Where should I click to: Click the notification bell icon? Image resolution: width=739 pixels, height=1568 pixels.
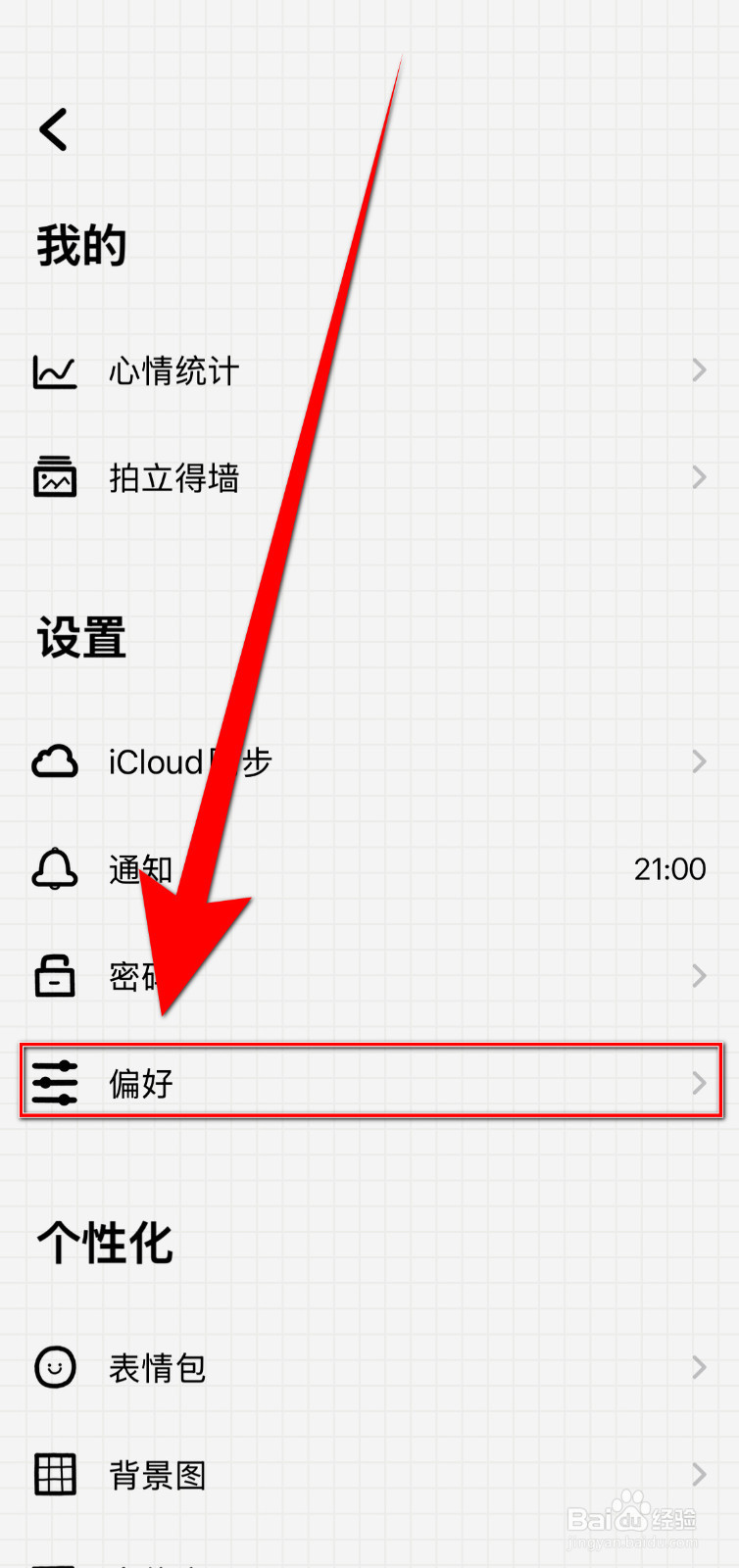[55, 869]
